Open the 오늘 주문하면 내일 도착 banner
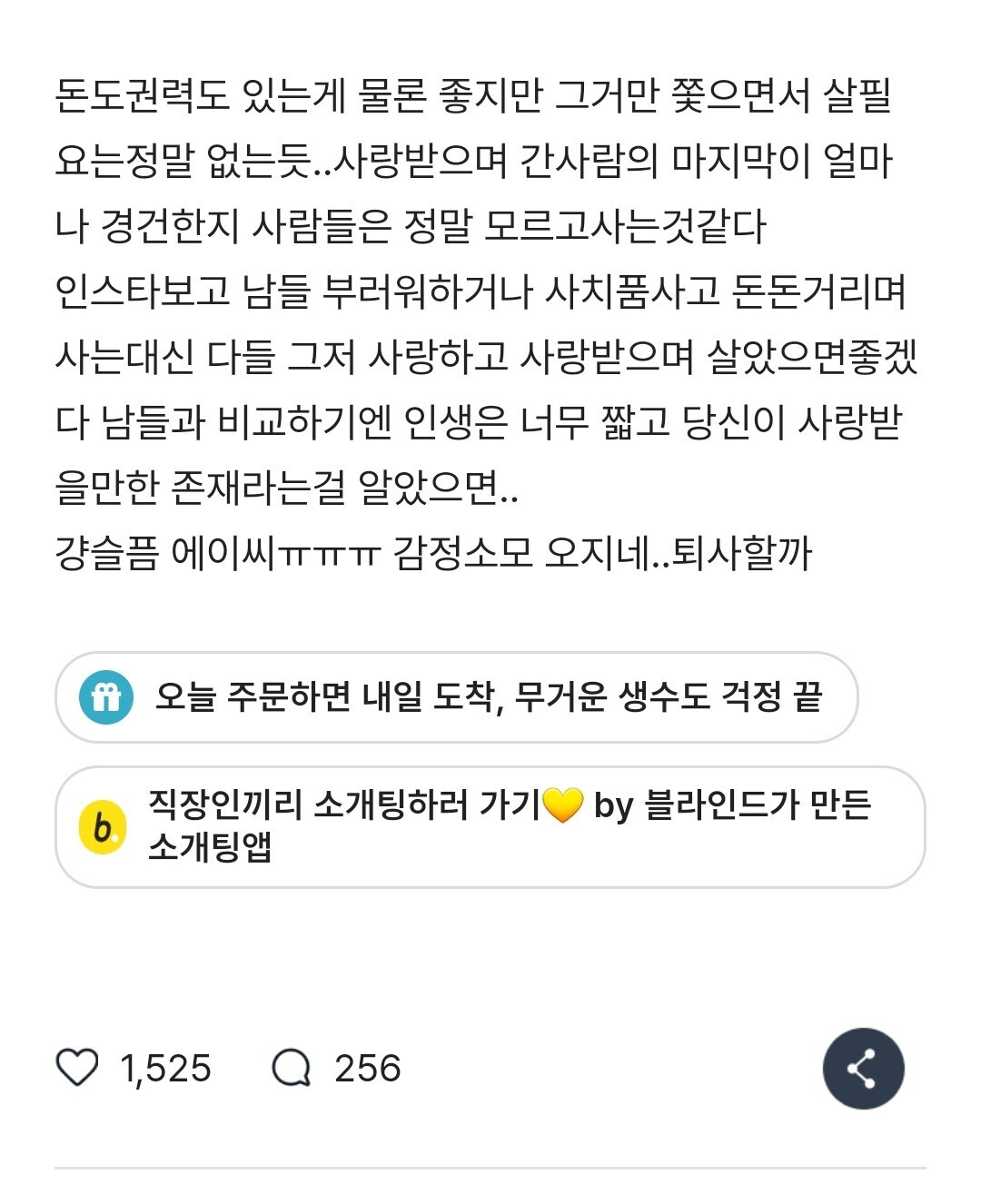The width and height of the screenshot is (981, 1204). pyautogui.click(x=457, y=697)
